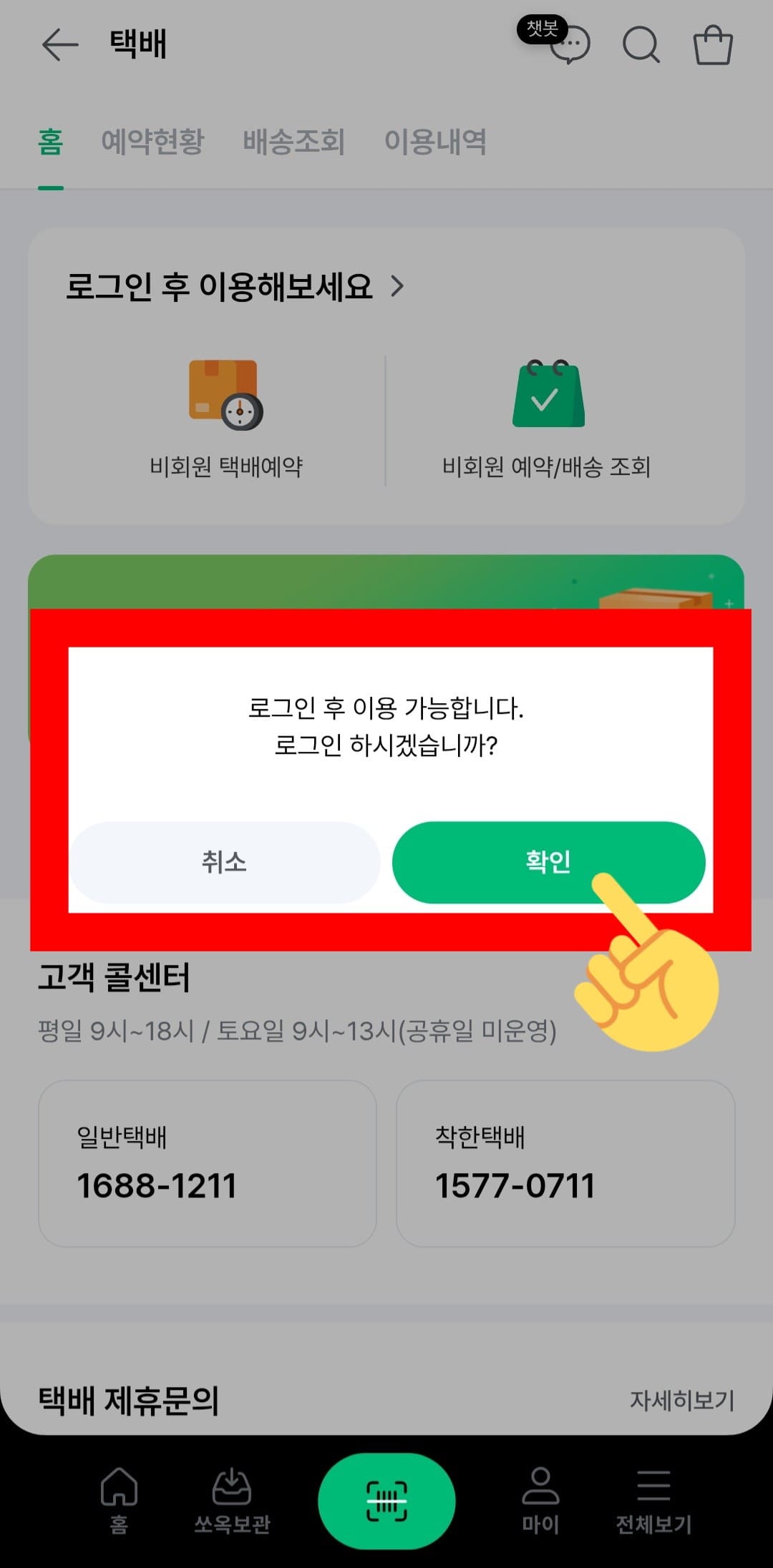Open the shopping bag icon
This screenshot has width=773, height=1568.
point(714,46)
